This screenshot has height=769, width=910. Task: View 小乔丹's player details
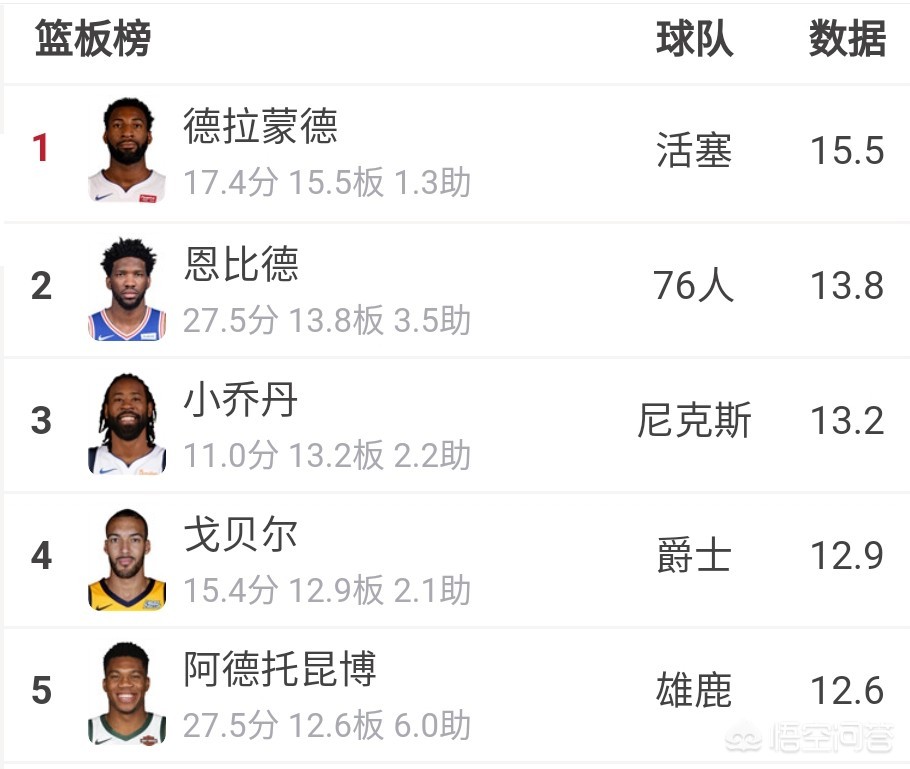[x=457, y=425]
